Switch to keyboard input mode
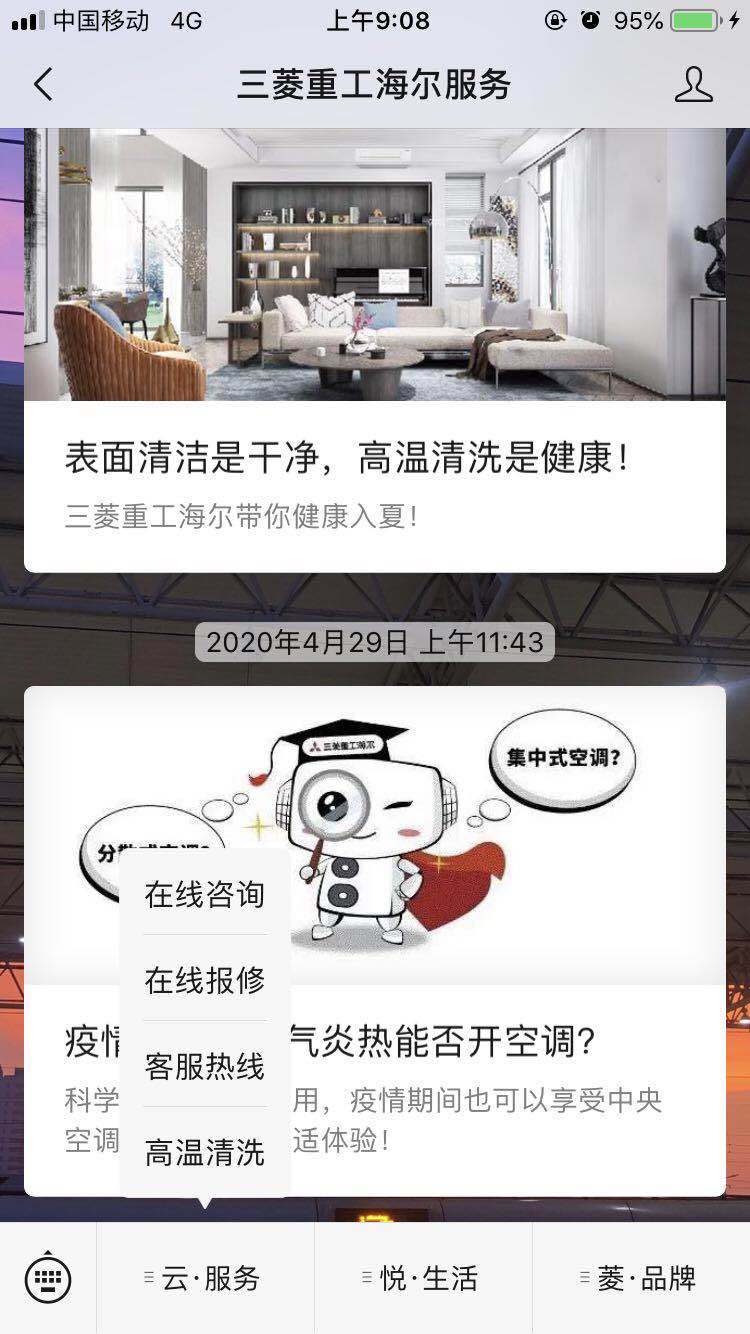The width and height of the screenshot is (750, 1334). [x=48, y=1278]
